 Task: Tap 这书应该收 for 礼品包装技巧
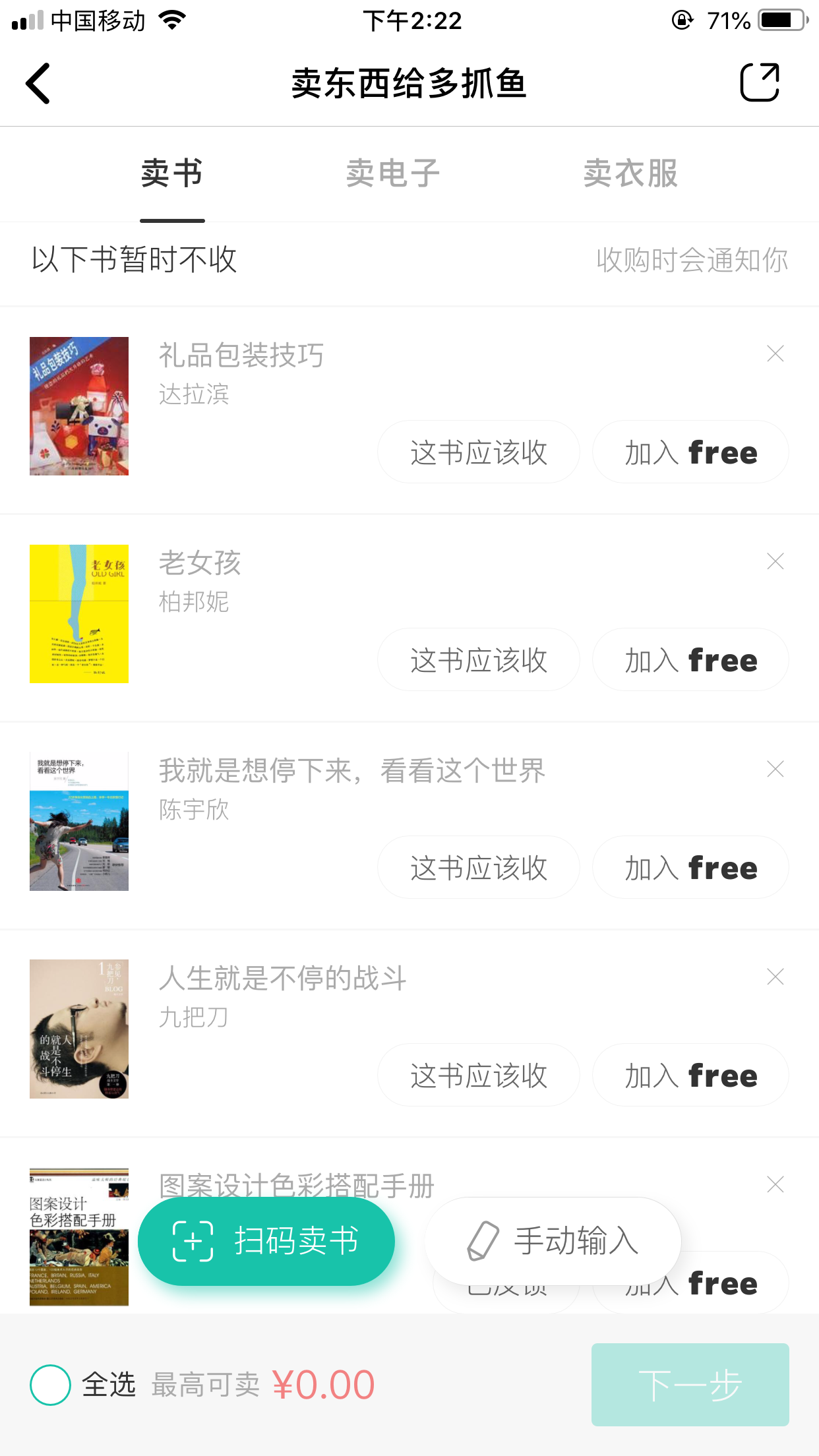[x=479, y=452]
